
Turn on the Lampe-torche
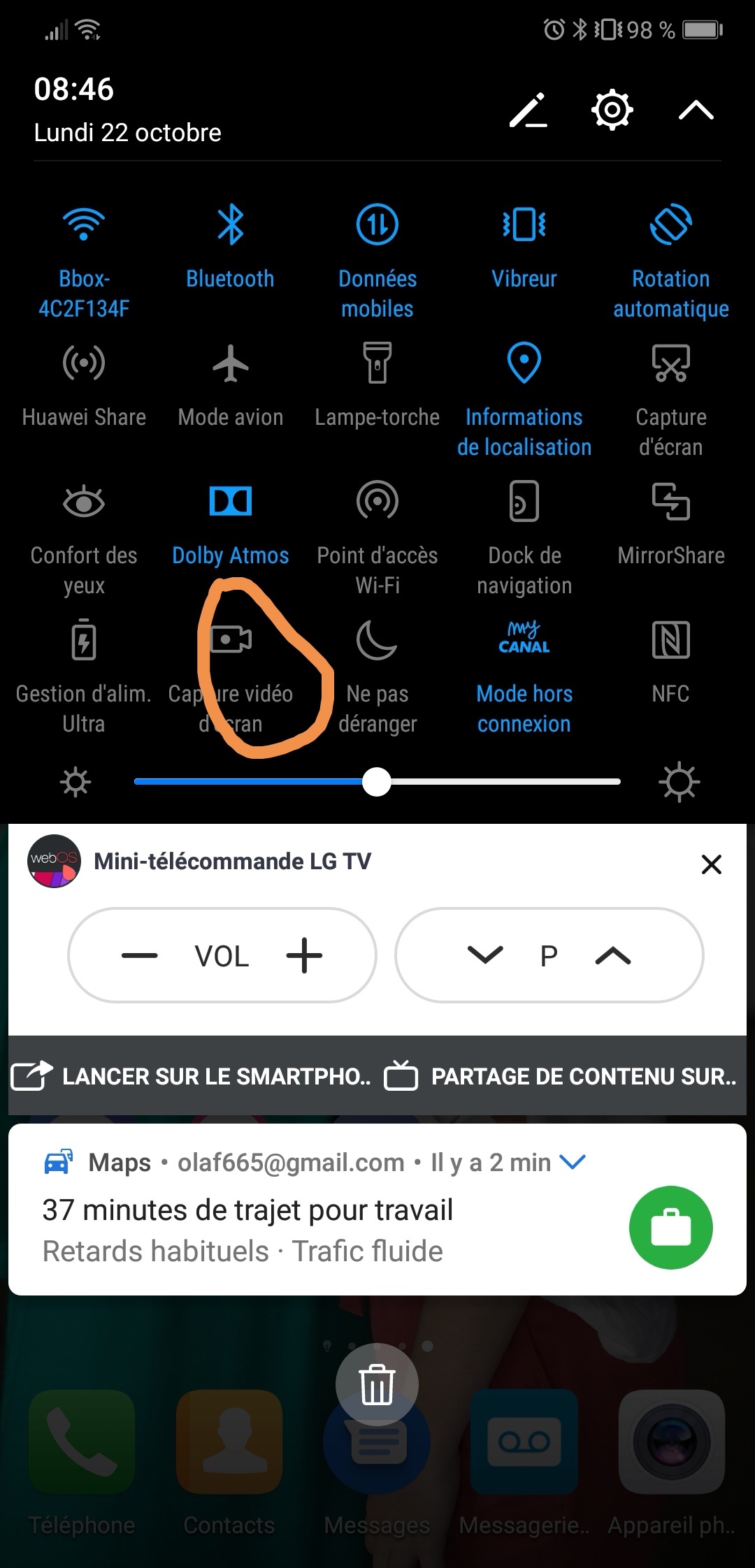pos(377,363)
